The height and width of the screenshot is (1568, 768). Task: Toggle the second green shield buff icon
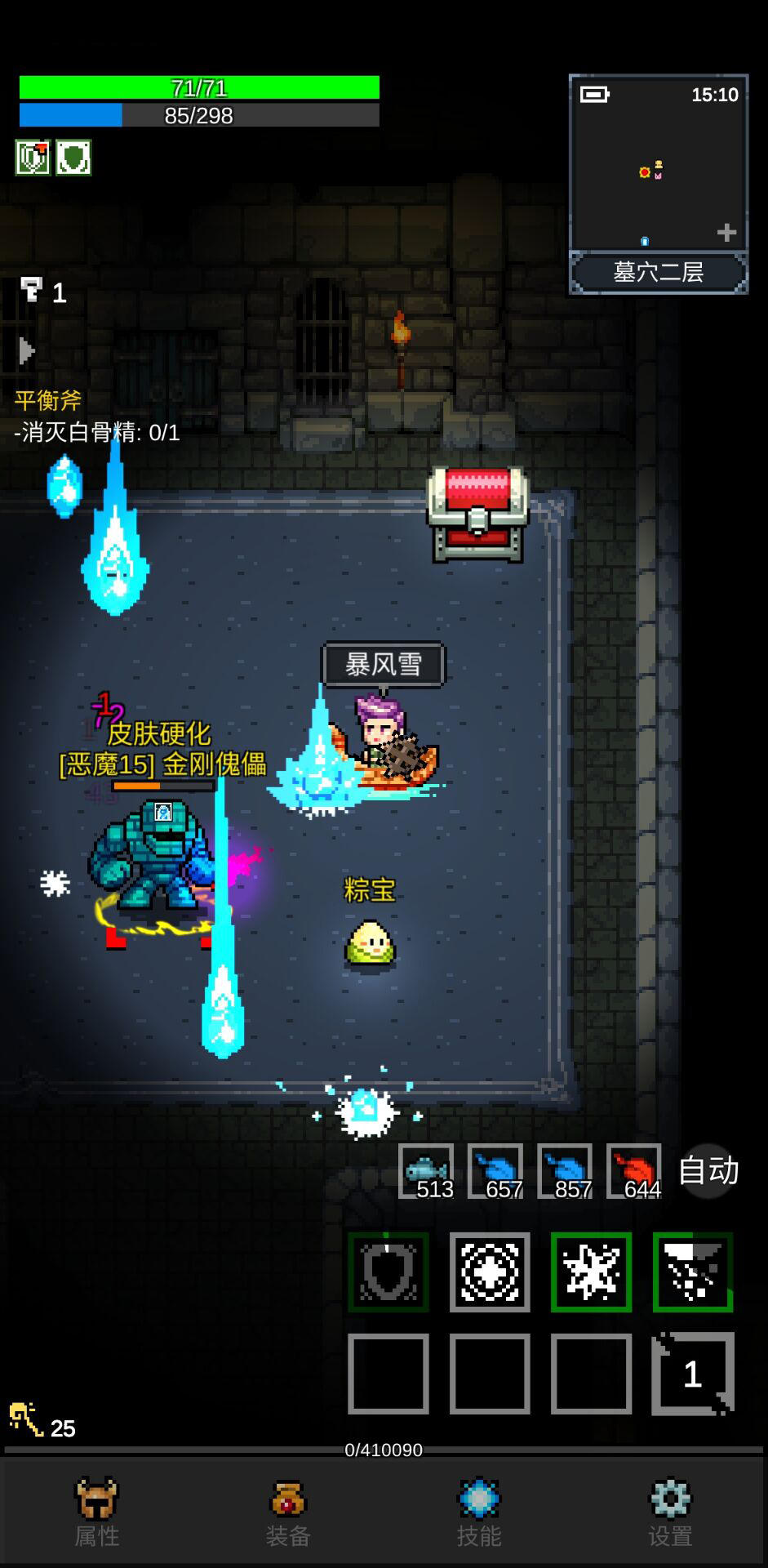(72, 157)
